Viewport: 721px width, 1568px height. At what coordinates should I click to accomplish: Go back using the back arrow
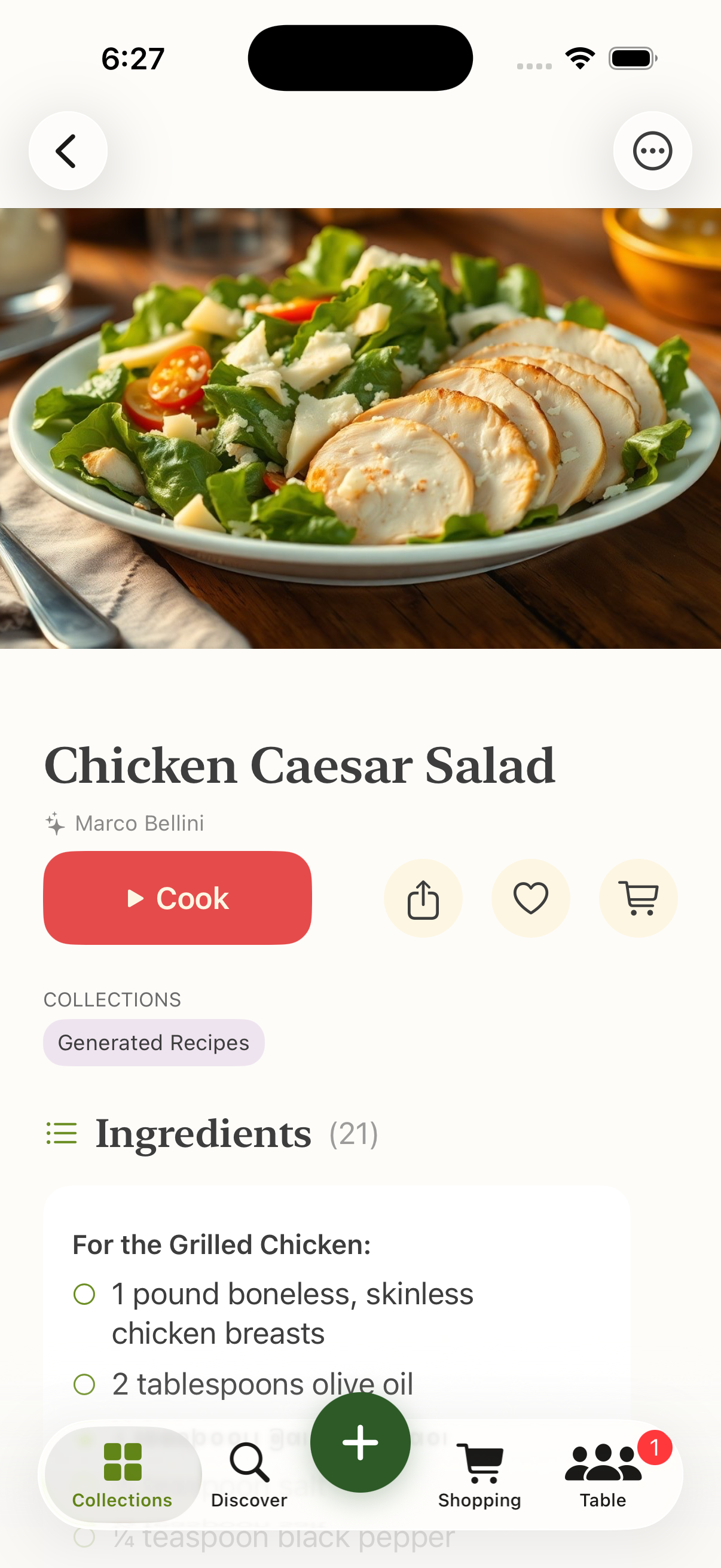coord(68,150)
